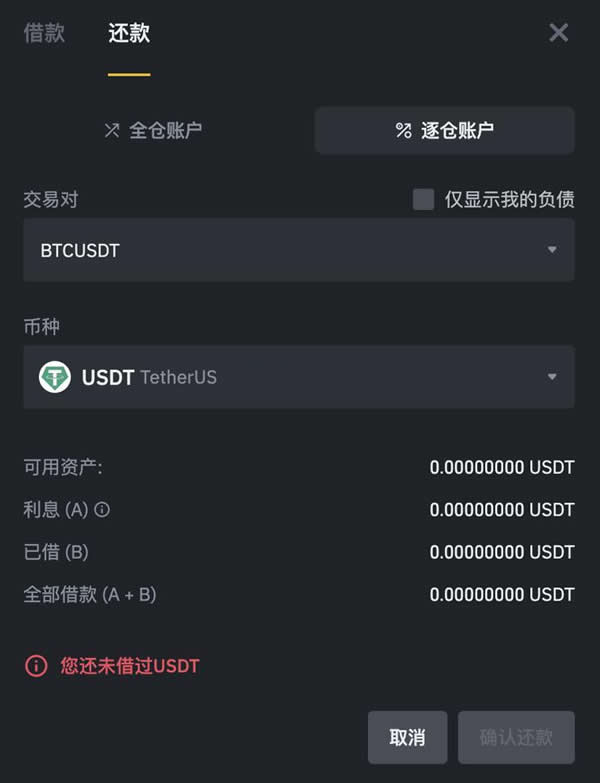
Task: Select the 还款 tab
Action: click(x=129, y=33)
